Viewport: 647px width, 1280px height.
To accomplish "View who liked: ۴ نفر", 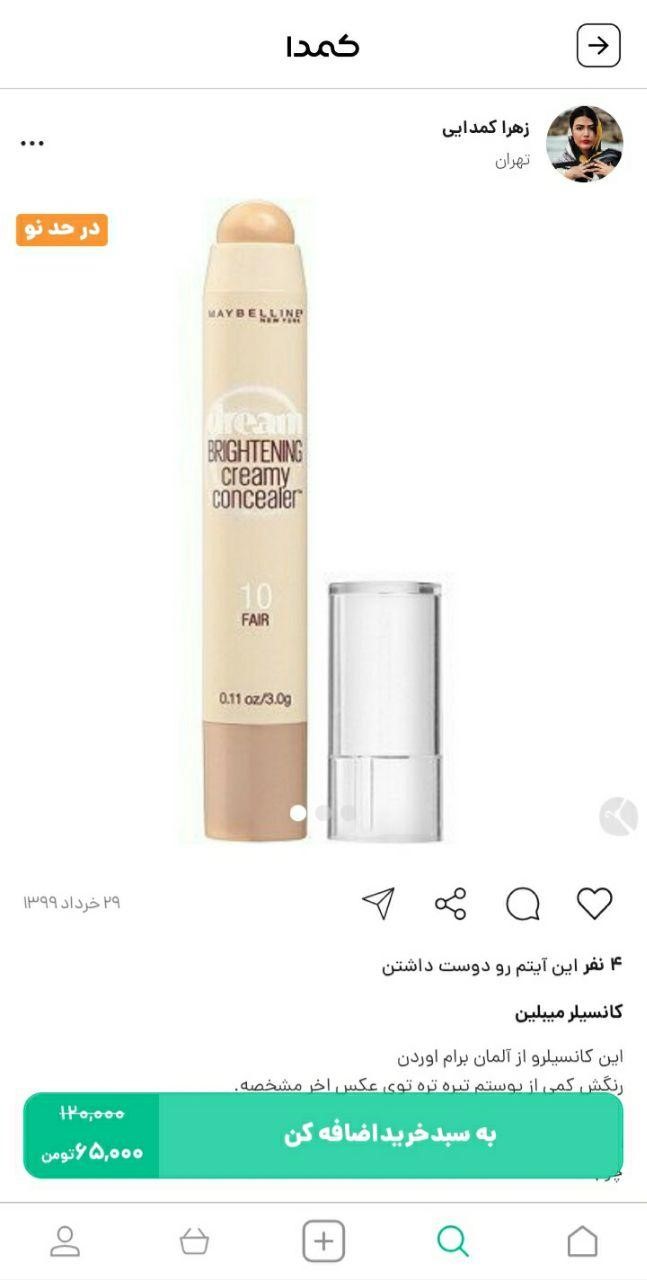I will point(603,965).
